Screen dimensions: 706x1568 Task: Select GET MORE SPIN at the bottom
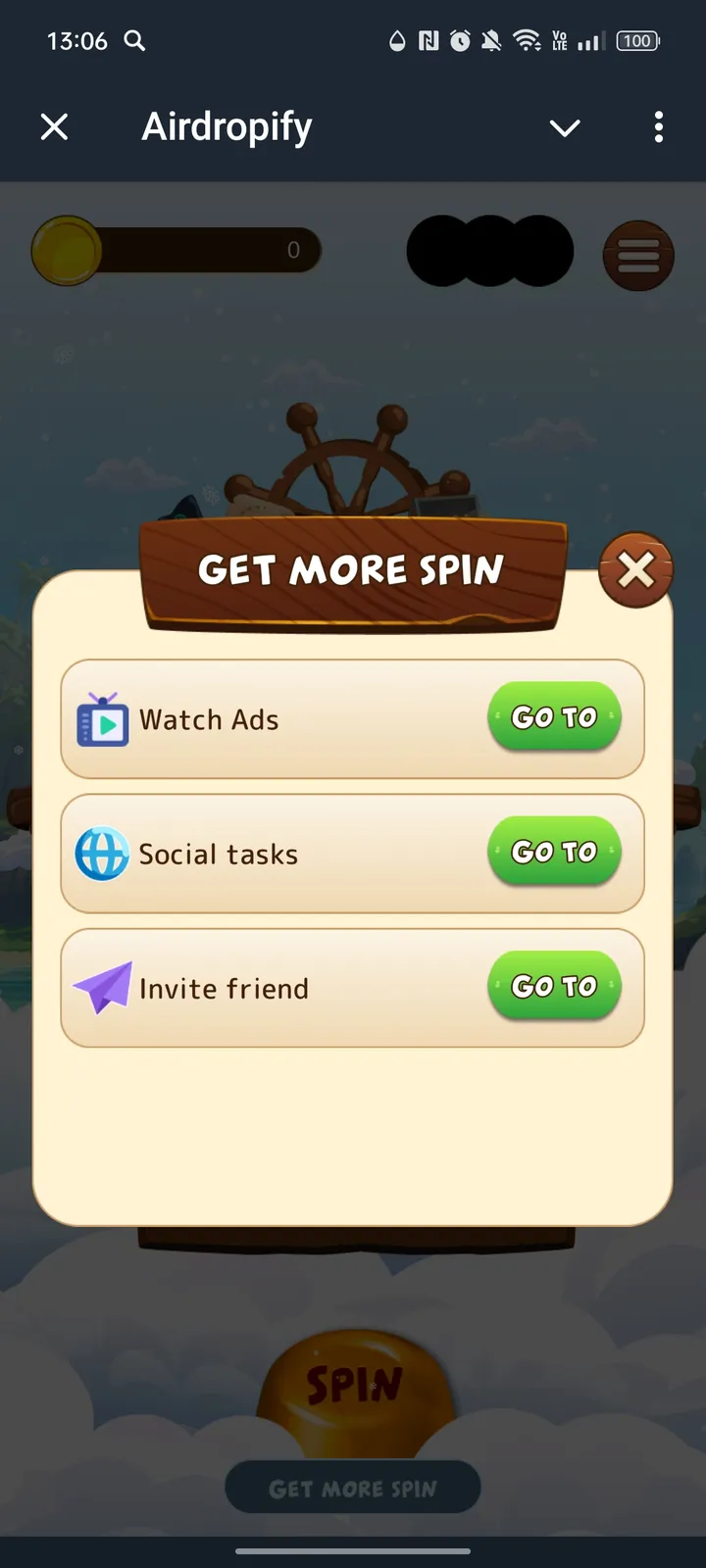click(x=352, y=1488)
